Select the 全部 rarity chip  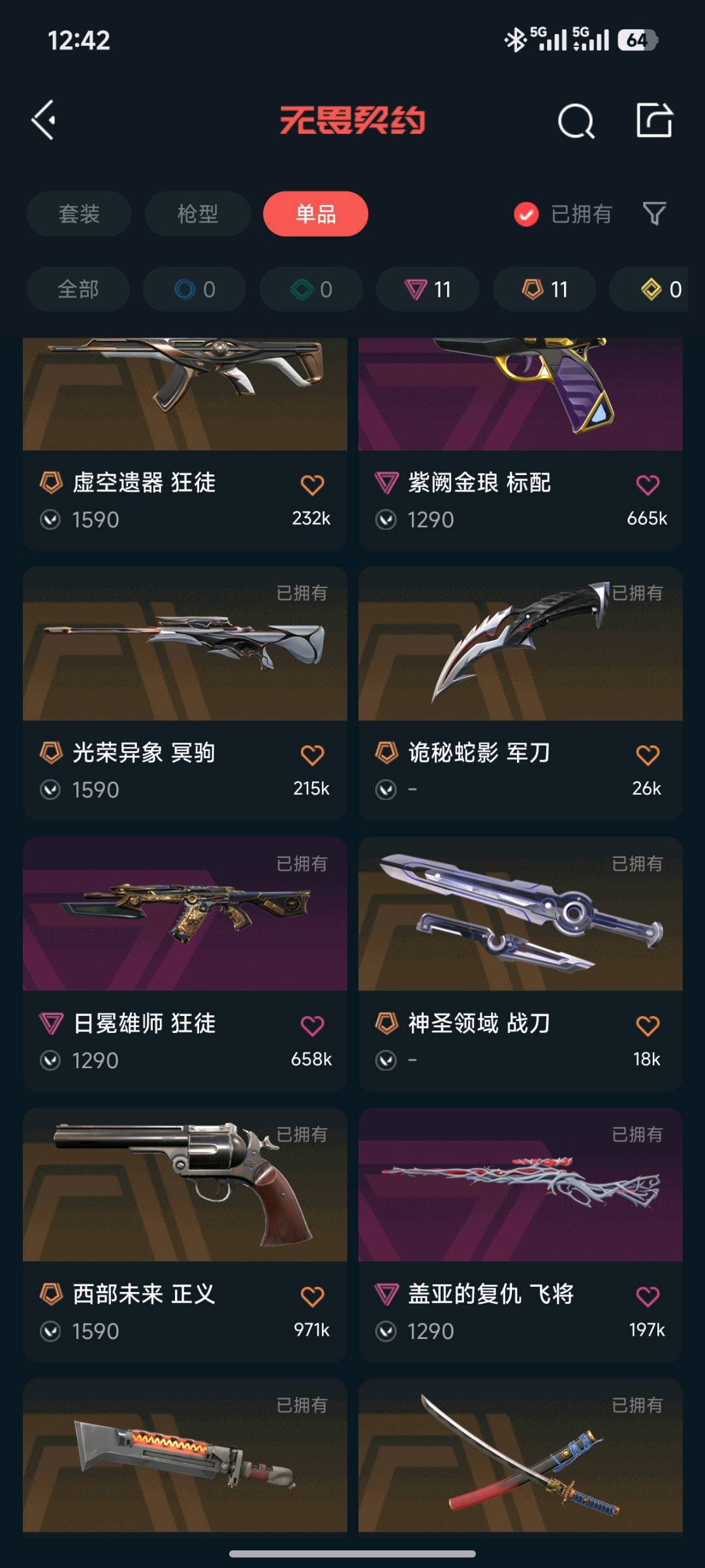(x=78, y=289)
